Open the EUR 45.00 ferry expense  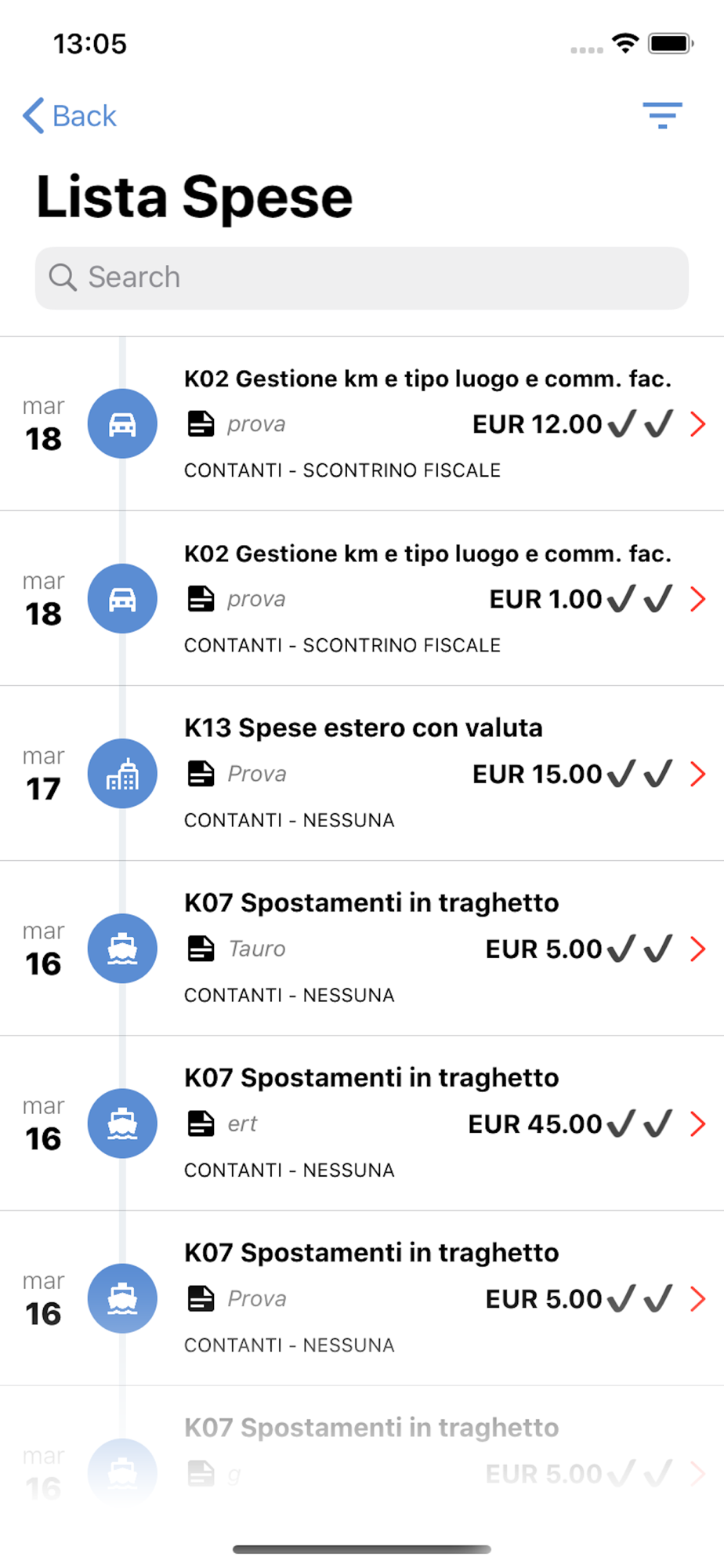(x=362, y=1123)
